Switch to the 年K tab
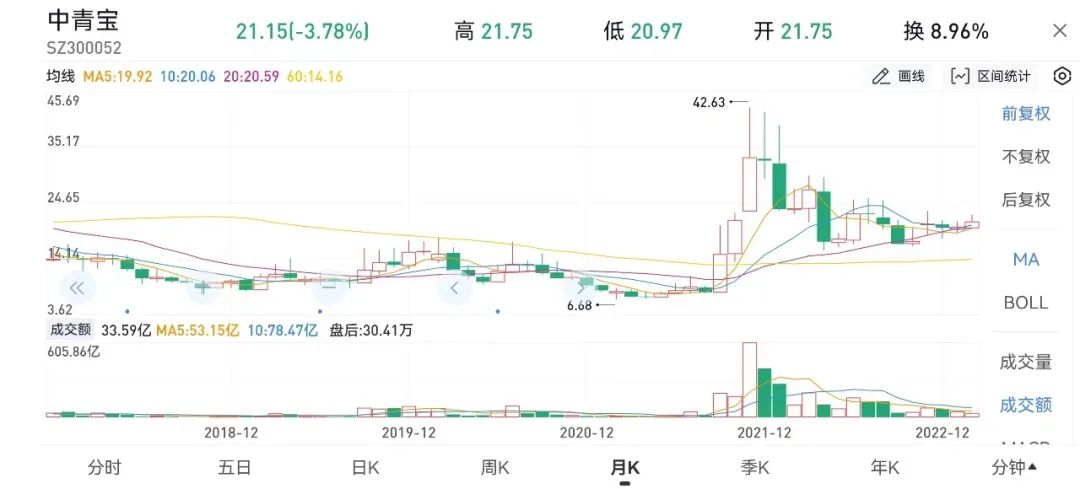The height and width of the screenshot is (489, 1080). point(885,467)
